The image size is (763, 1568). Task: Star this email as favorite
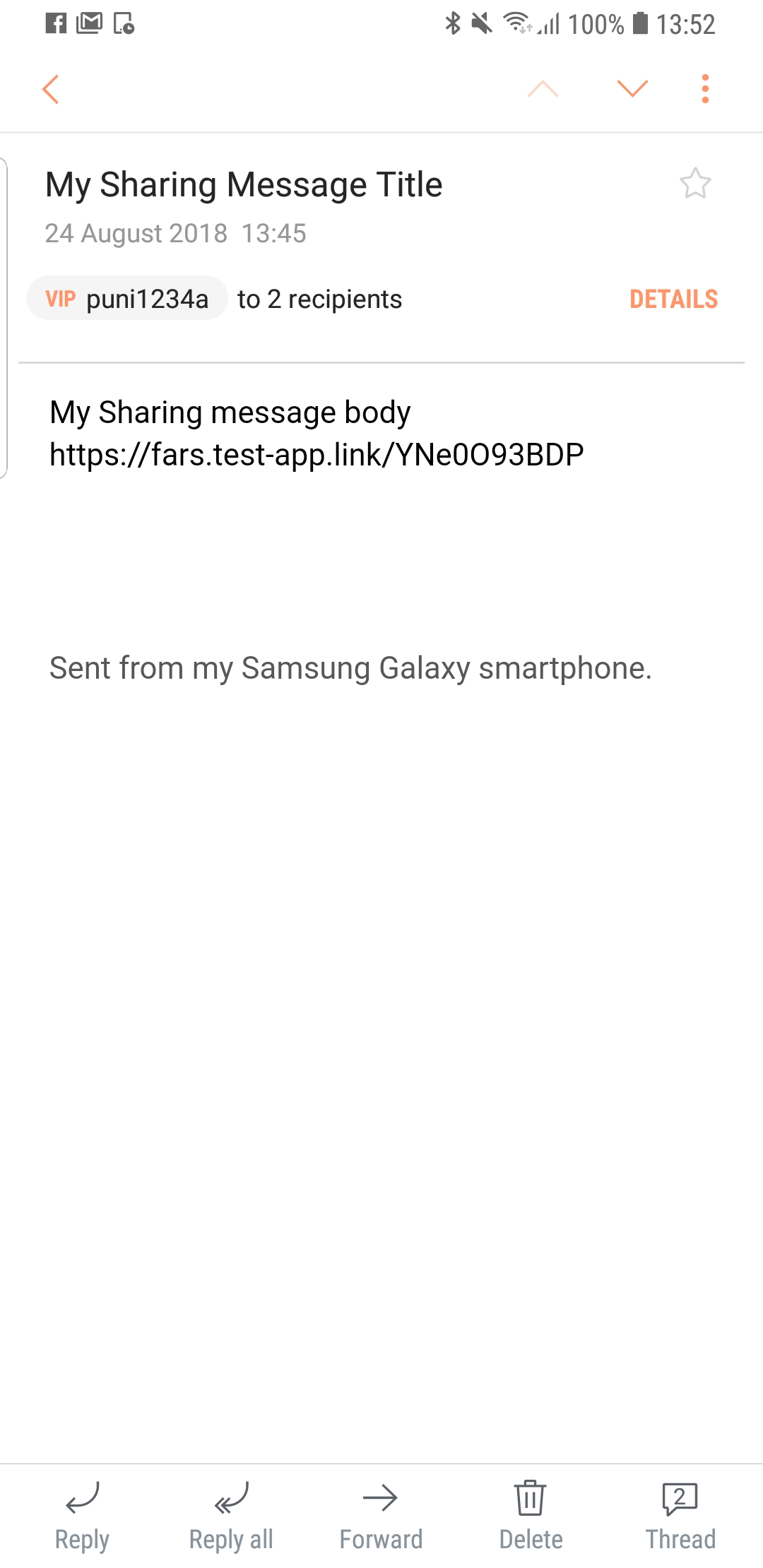click(695, 184)
